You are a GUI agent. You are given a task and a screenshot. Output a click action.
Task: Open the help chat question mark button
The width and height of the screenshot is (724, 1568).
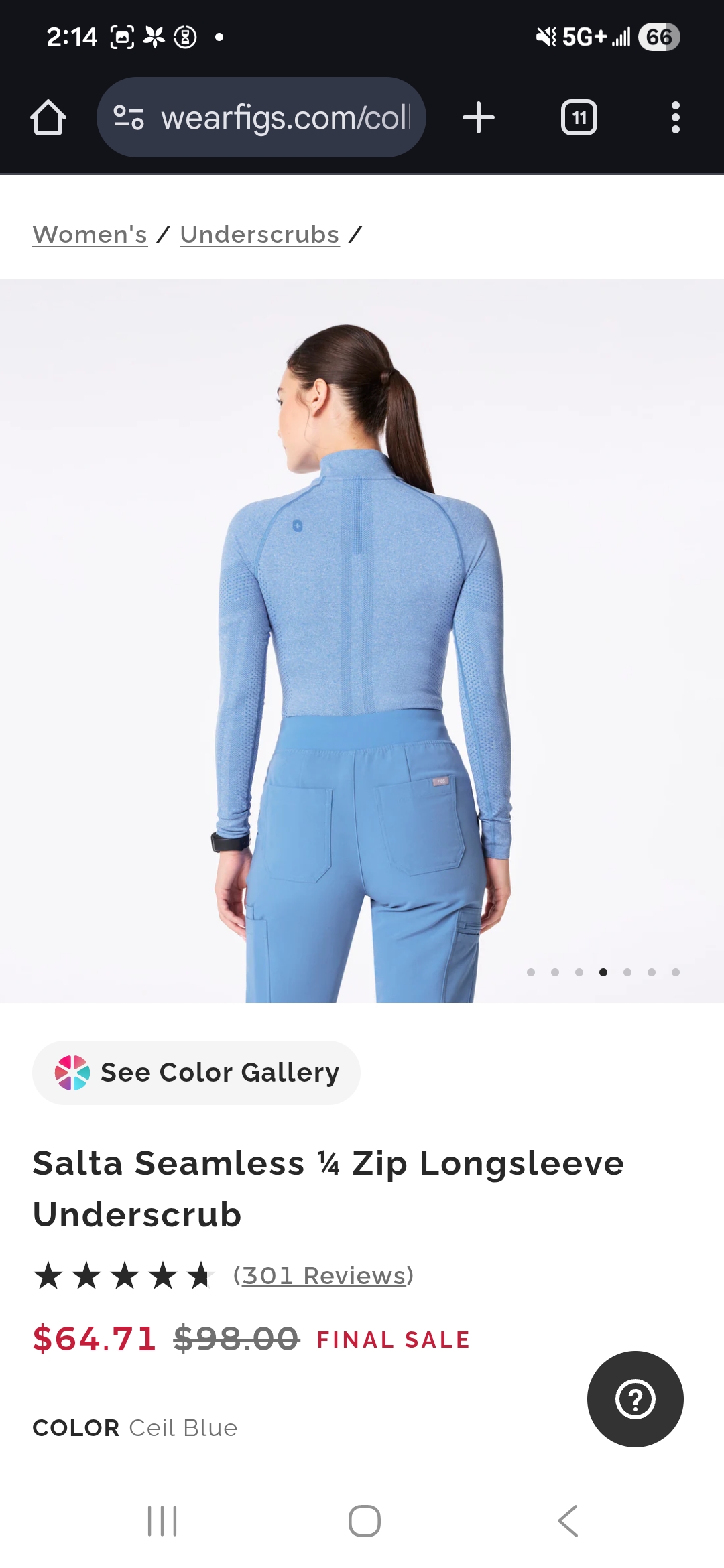coord(635,1399)
